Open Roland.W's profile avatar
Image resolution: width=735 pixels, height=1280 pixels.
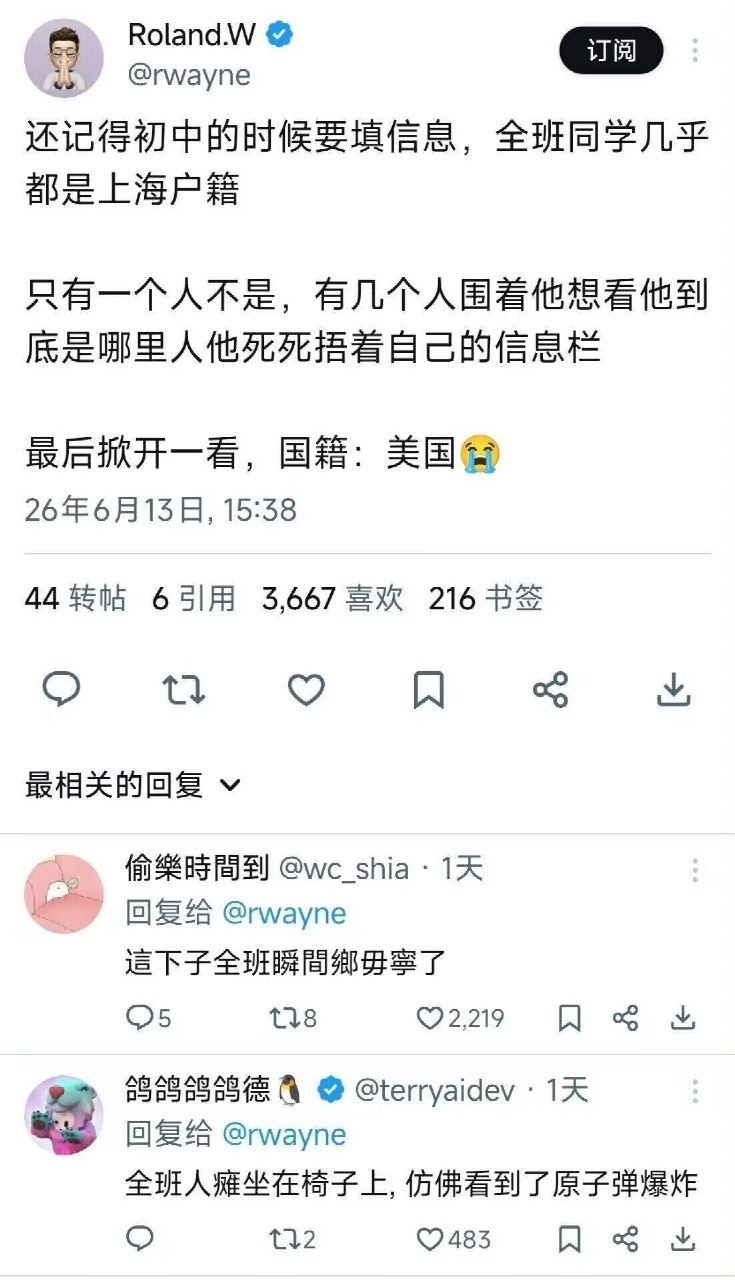tap(64, 57)
